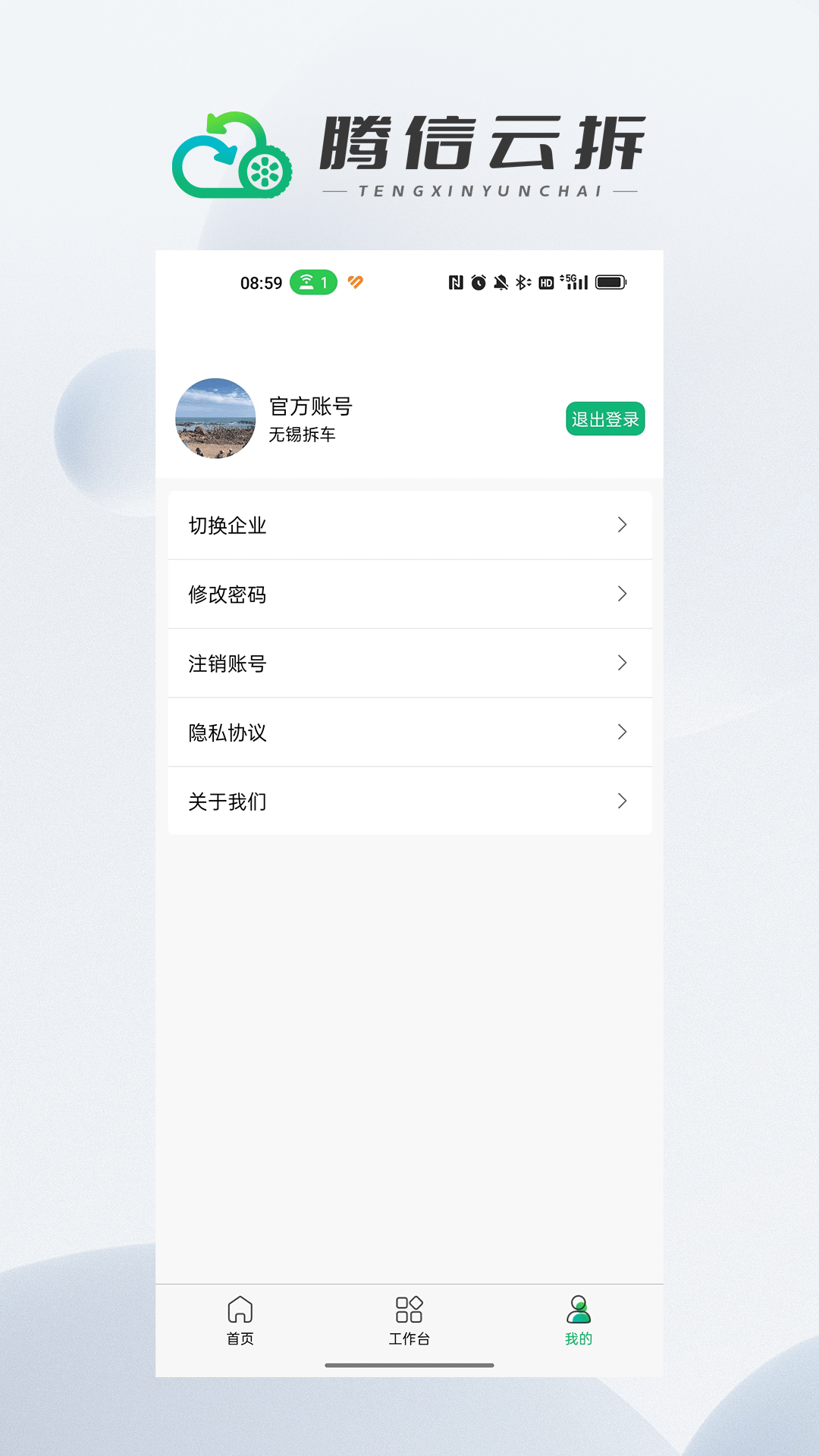Screen dimensions: 819x1456
Task: Expand the 切换企业 row chevron
Action: point(623,526)
